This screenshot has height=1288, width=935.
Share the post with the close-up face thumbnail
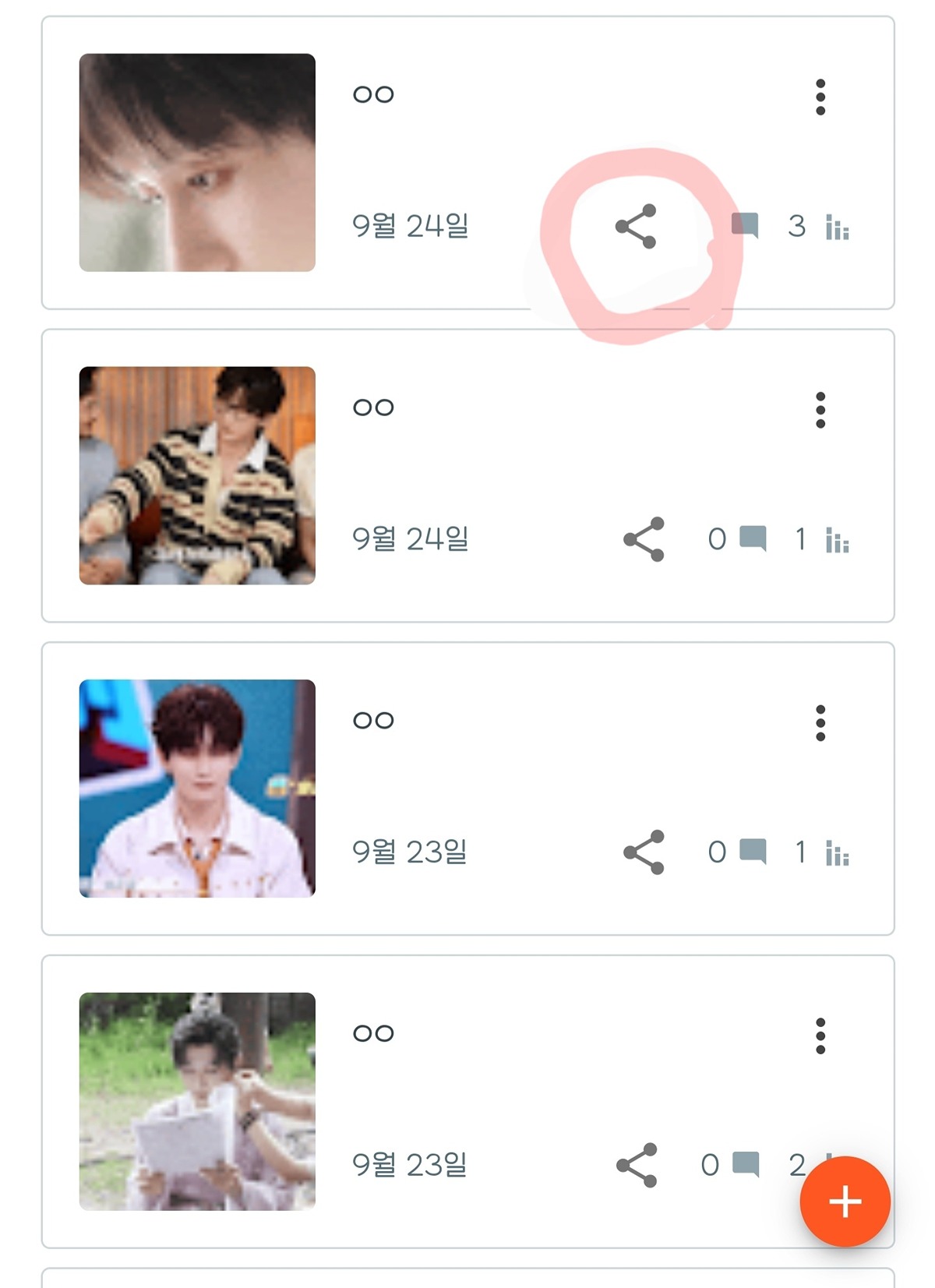pyautogui.click(x=636, y=227)
